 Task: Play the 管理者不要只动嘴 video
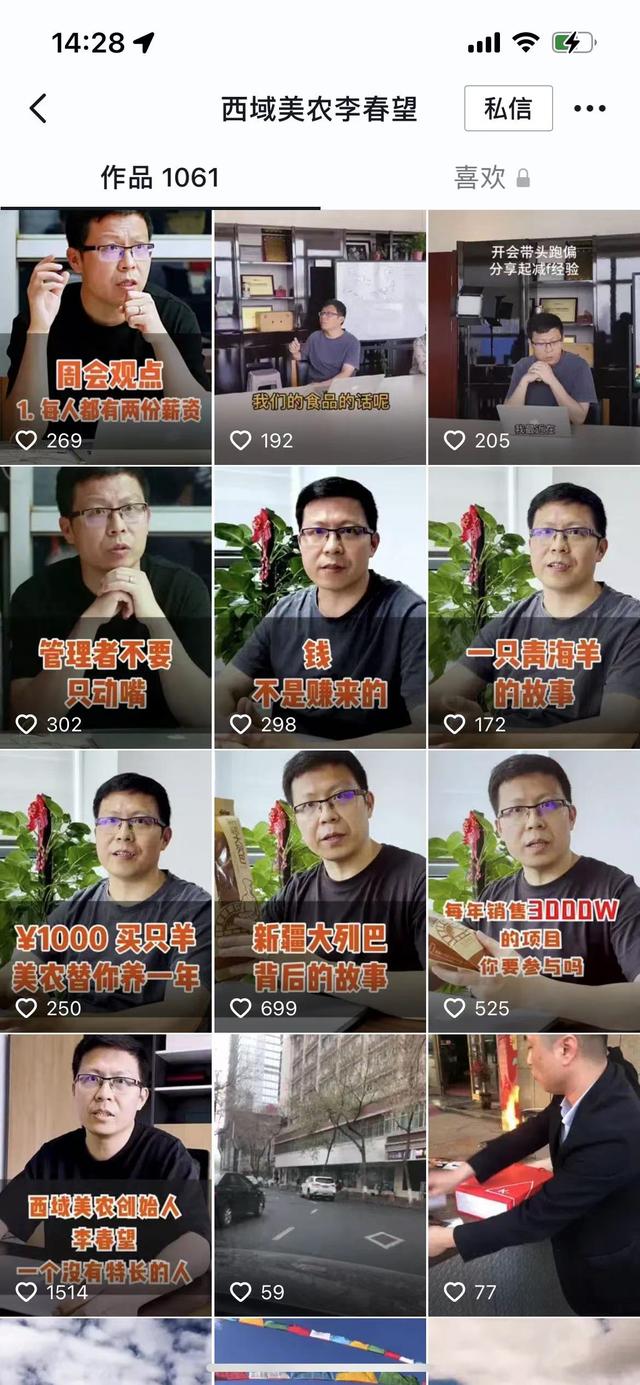tap(106, 605)
